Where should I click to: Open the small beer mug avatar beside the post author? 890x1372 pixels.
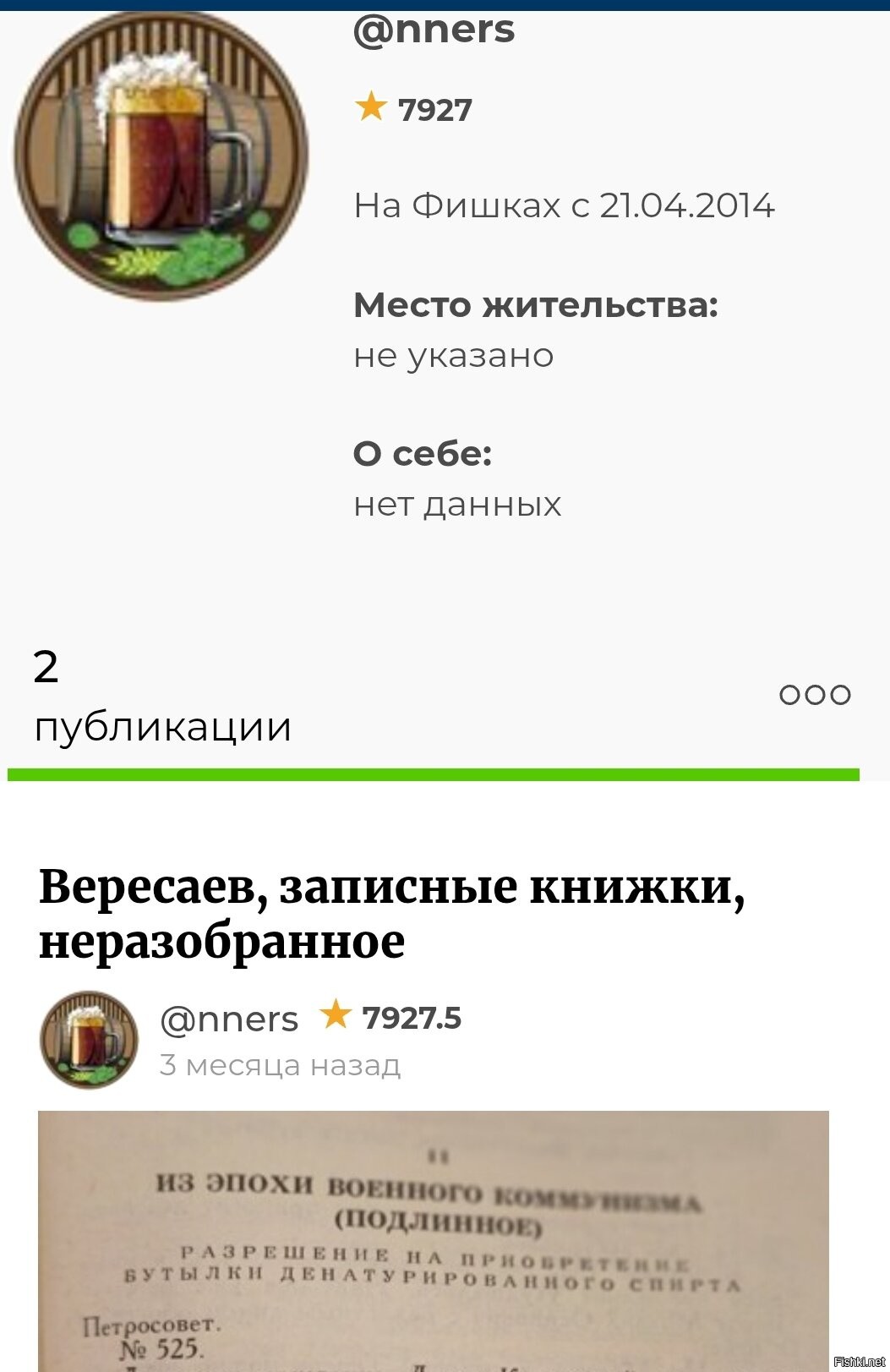click(x=89, y=1040)
